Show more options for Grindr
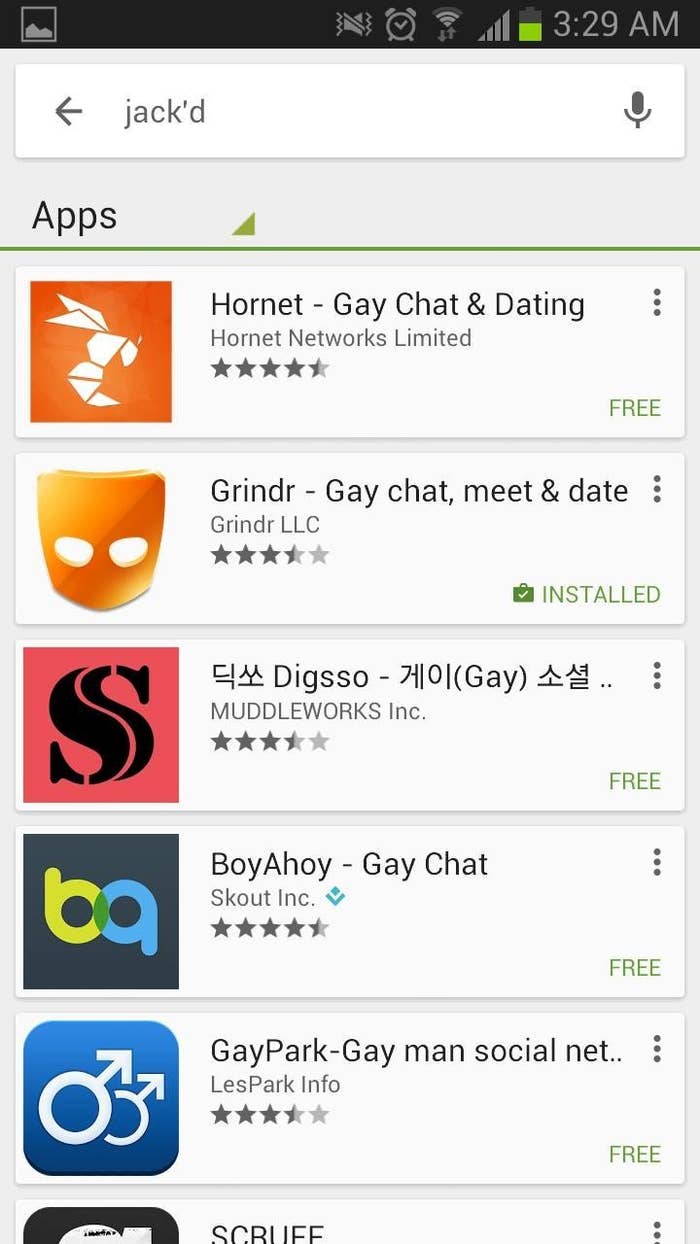The width and height of the screenshot is (700, 1244). click(657, 489)
